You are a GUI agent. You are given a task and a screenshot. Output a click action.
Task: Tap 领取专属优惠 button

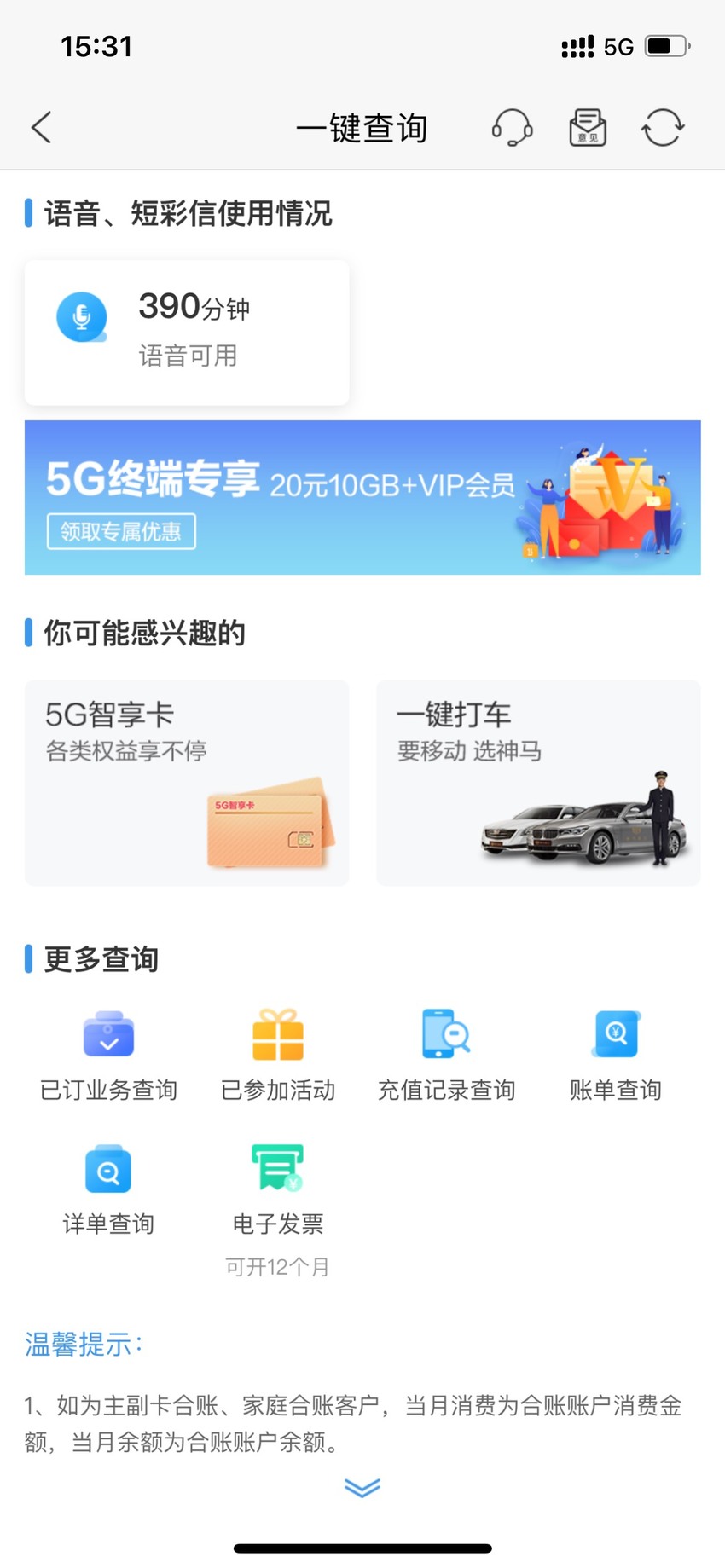(121, 531)
